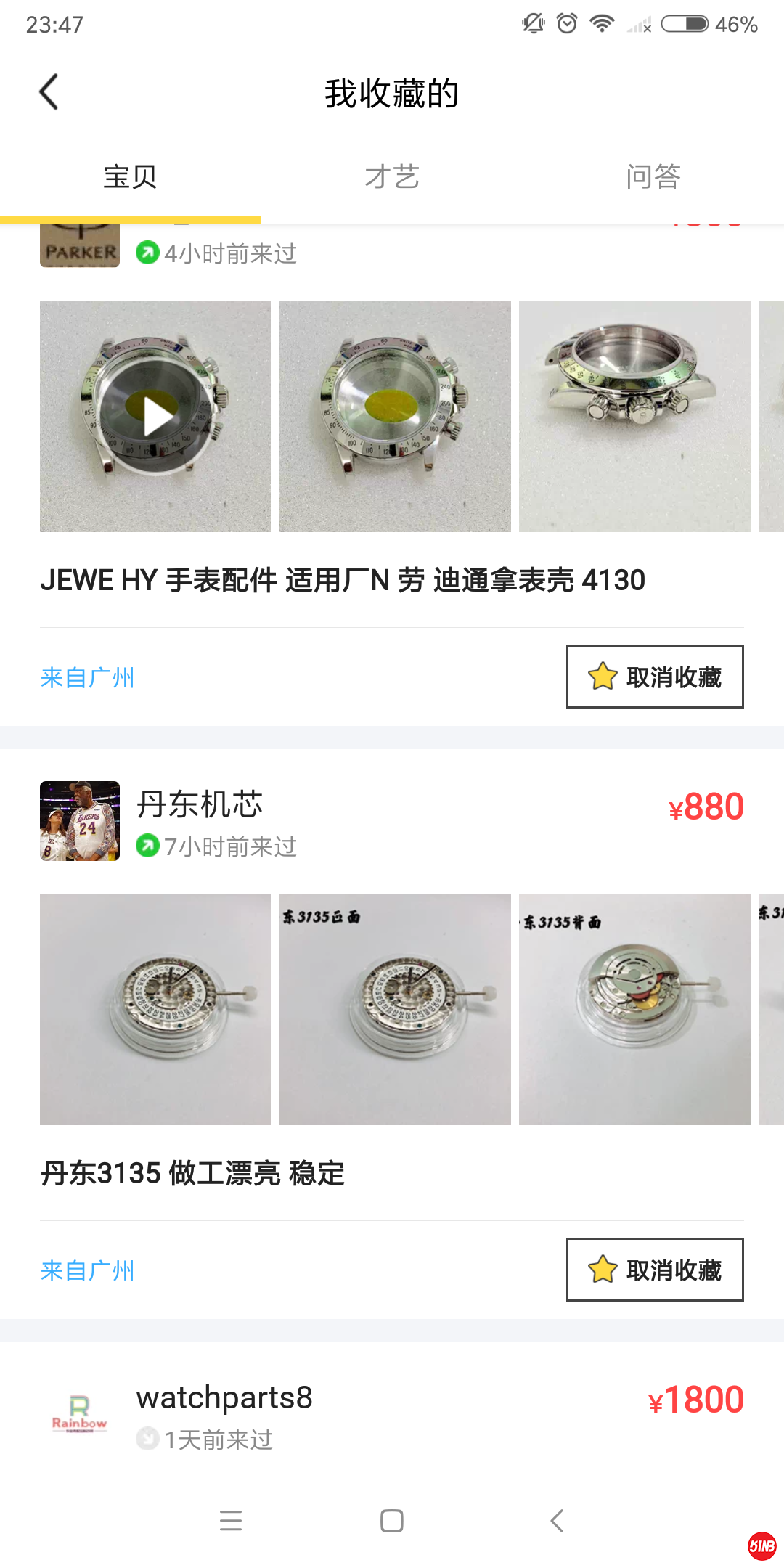Image resolution: width=784 pixels, height=1568 pixels.
Task: View the 东3135背面 movement photo
Action: (x=634, y=1009)
